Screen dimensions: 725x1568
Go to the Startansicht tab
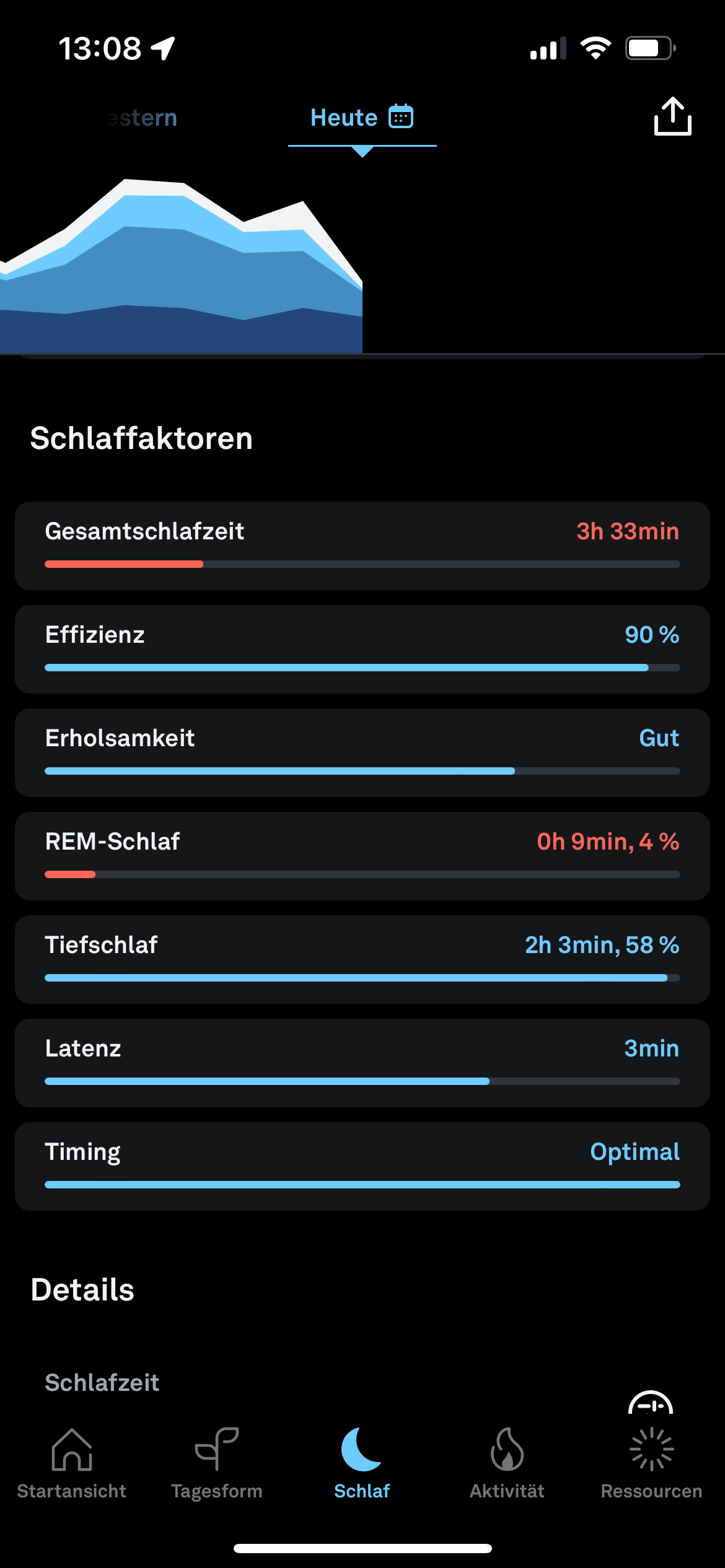point(72,1464)
